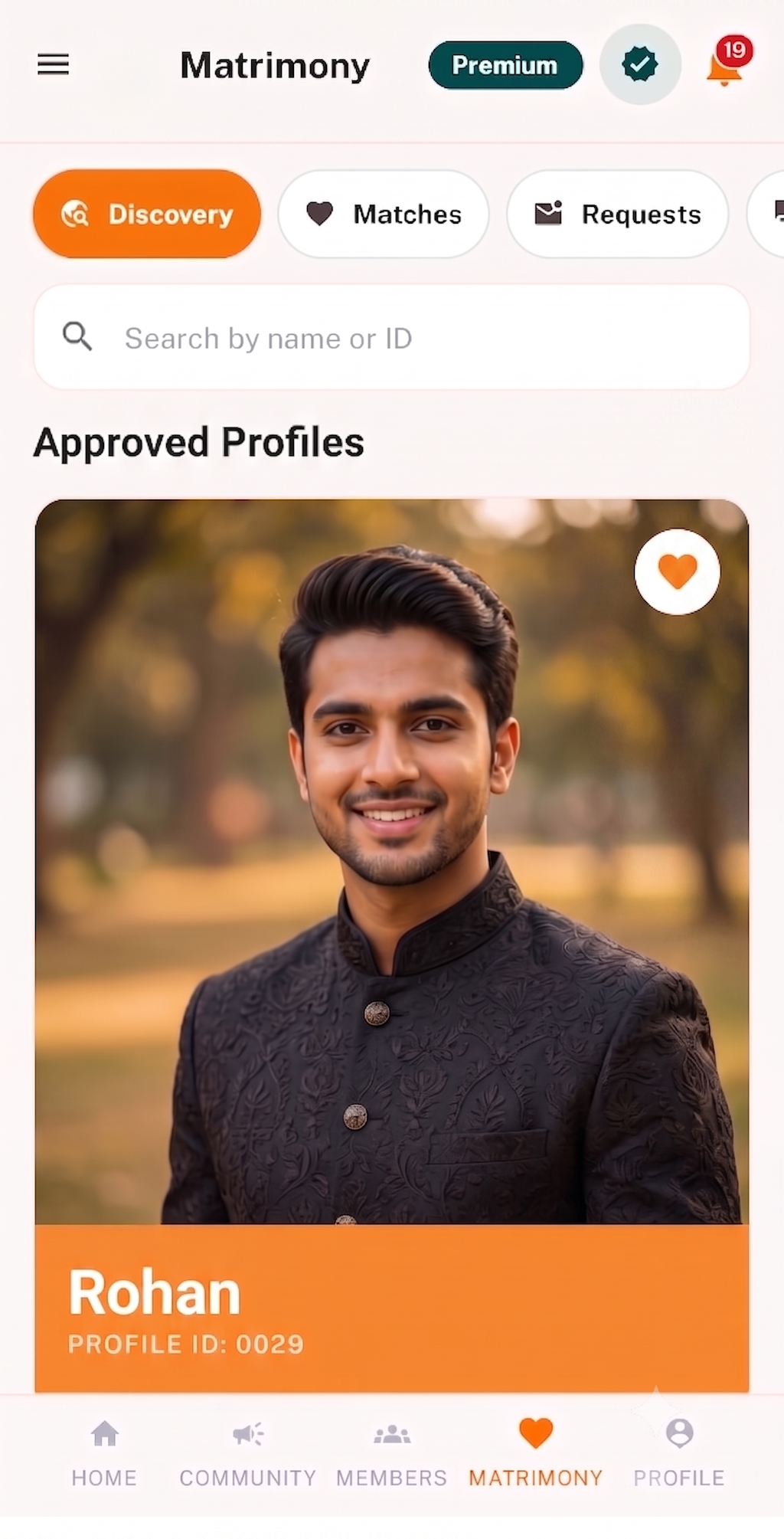Select the Discovery chip
Viewport: 784px width, 1539px height.
147,214
